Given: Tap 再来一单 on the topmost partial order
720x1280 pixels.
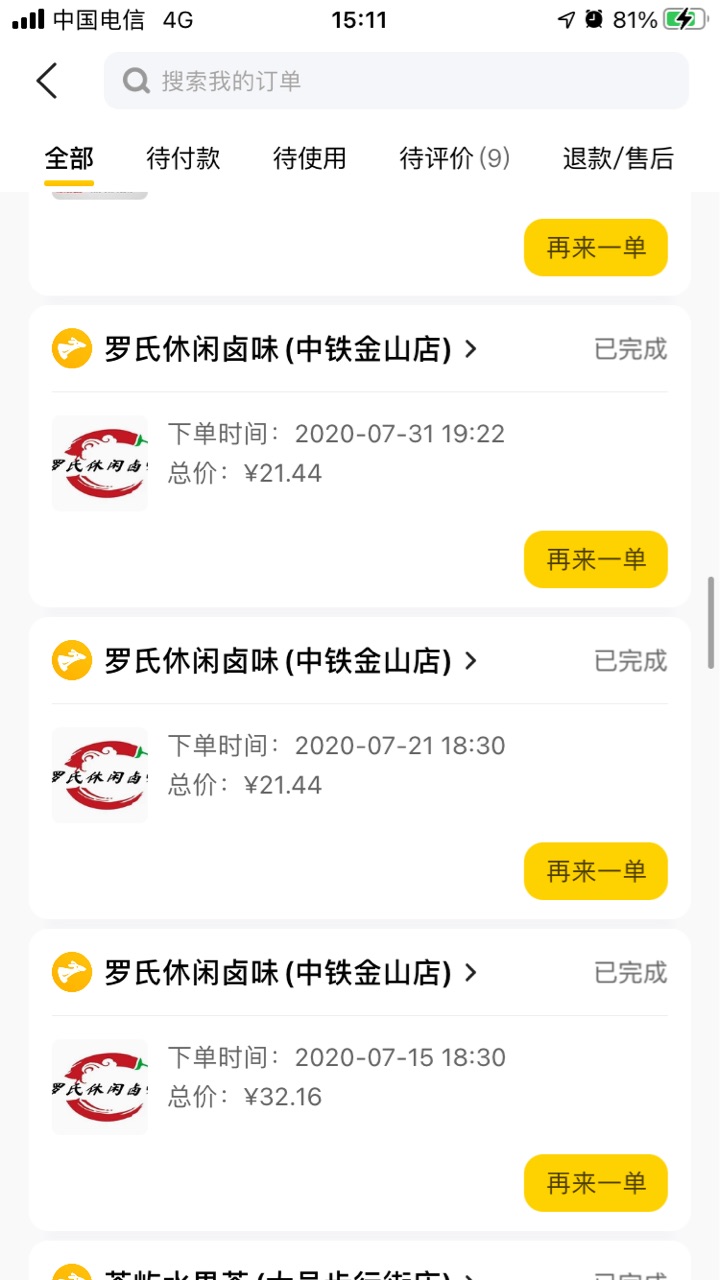Looking at the screenshot, I should pos(596,247).
